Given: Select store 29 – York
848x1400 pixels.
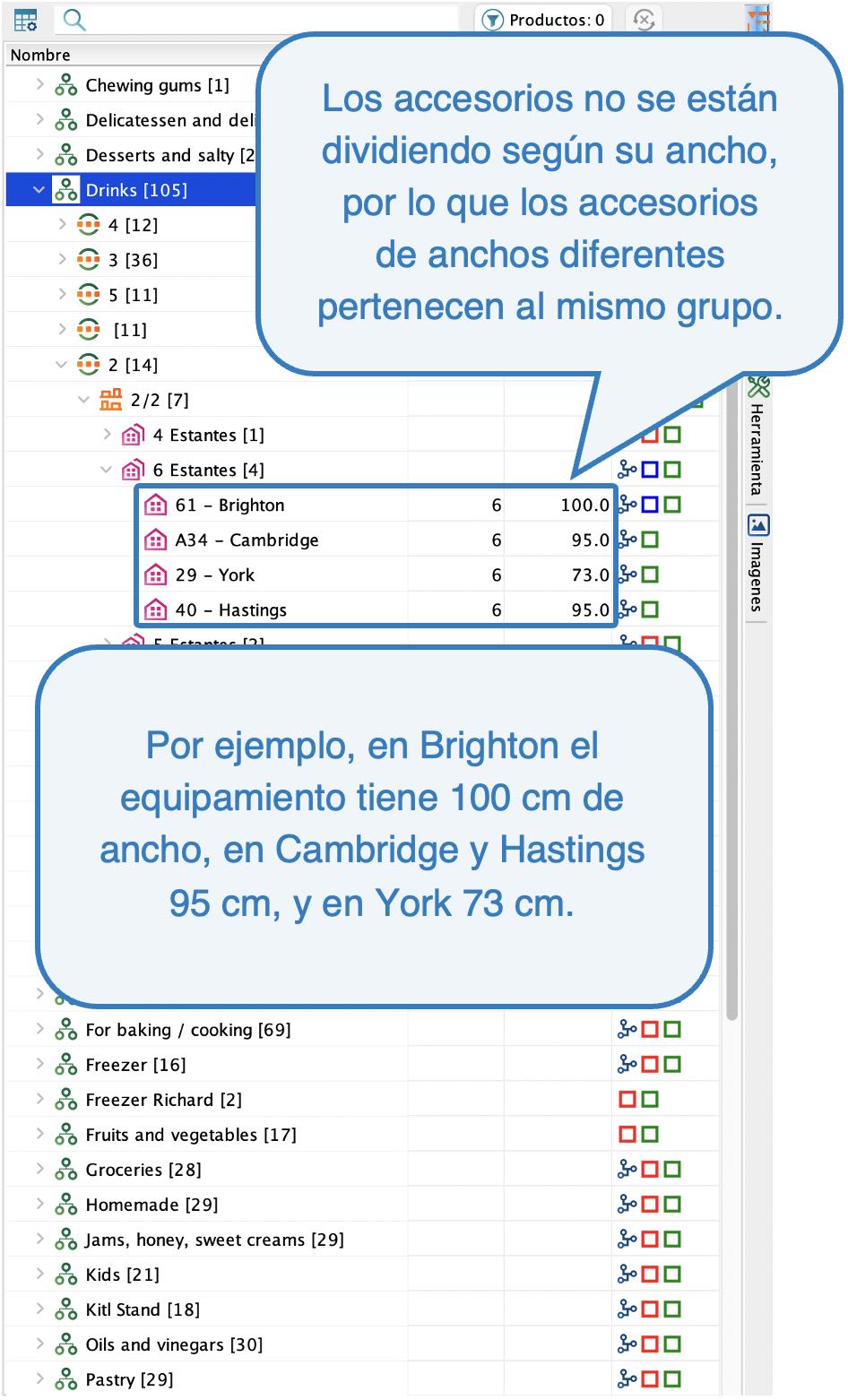Looking at the screenshot, I should pos(215,575).
